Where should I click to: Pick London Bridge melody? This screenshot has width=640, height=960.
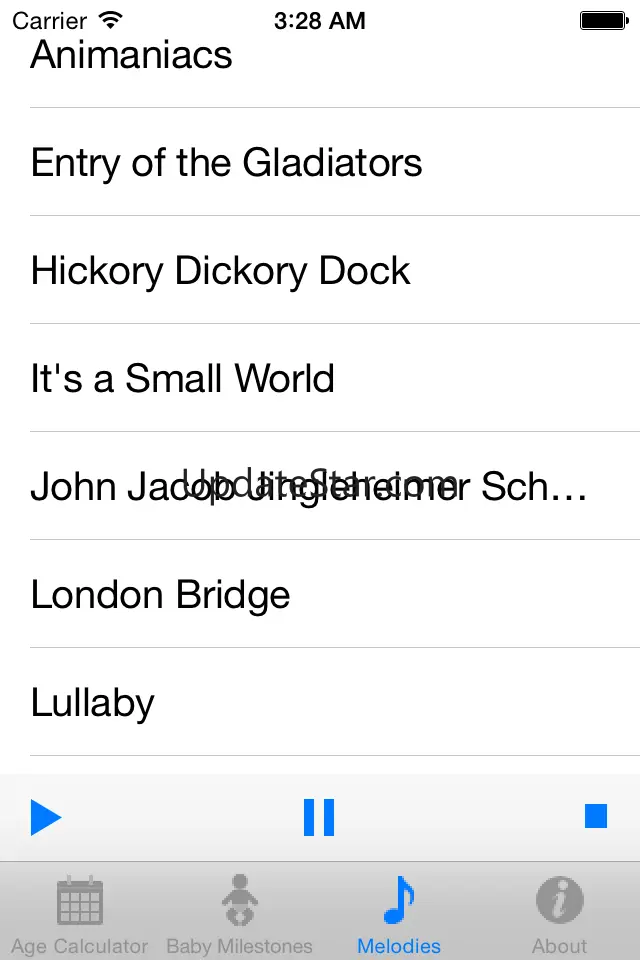click(x=320, y=595)
